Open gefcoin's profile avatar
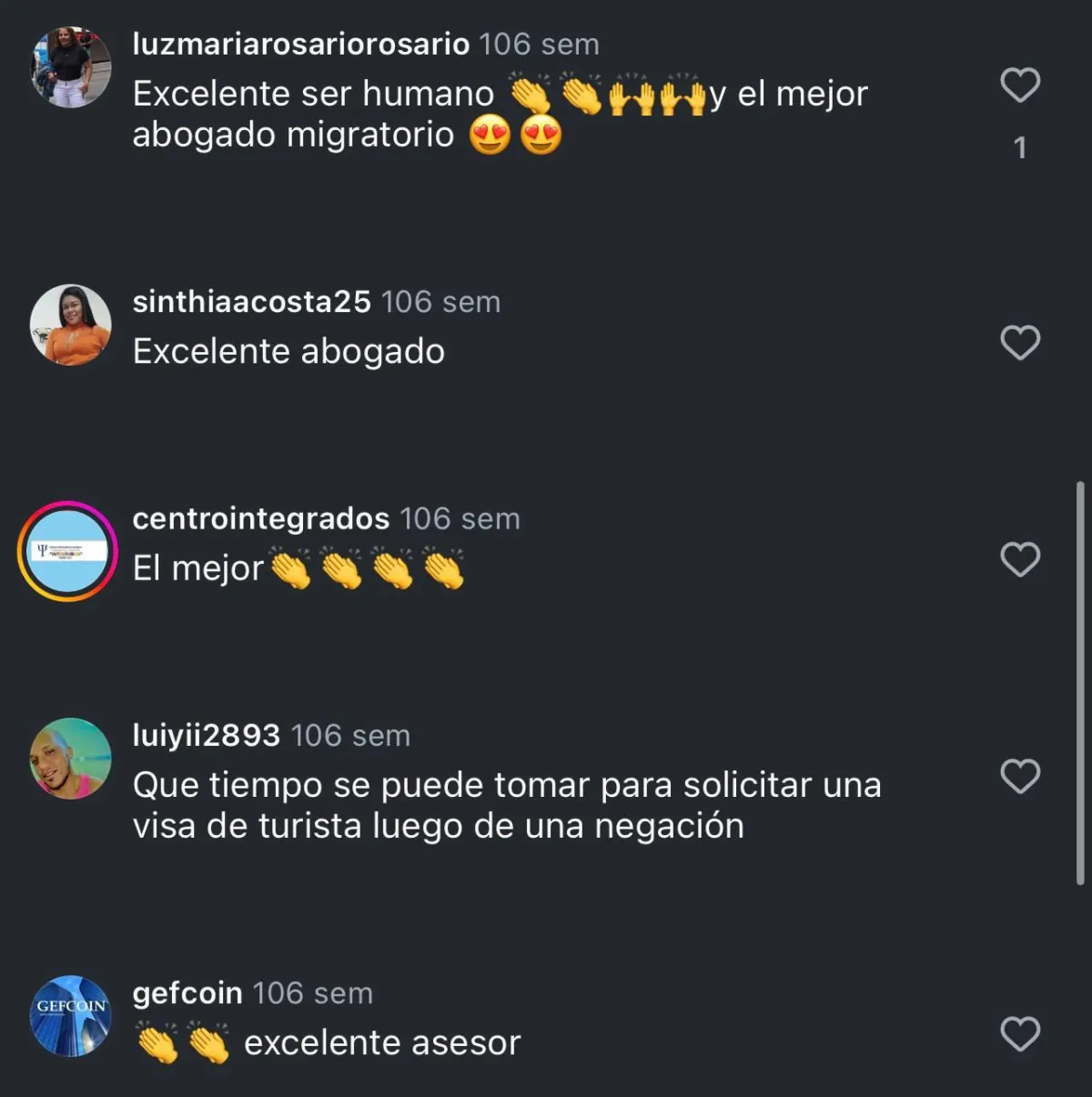This screenshot has width=1092, height=1097. tap(71, 1016)
